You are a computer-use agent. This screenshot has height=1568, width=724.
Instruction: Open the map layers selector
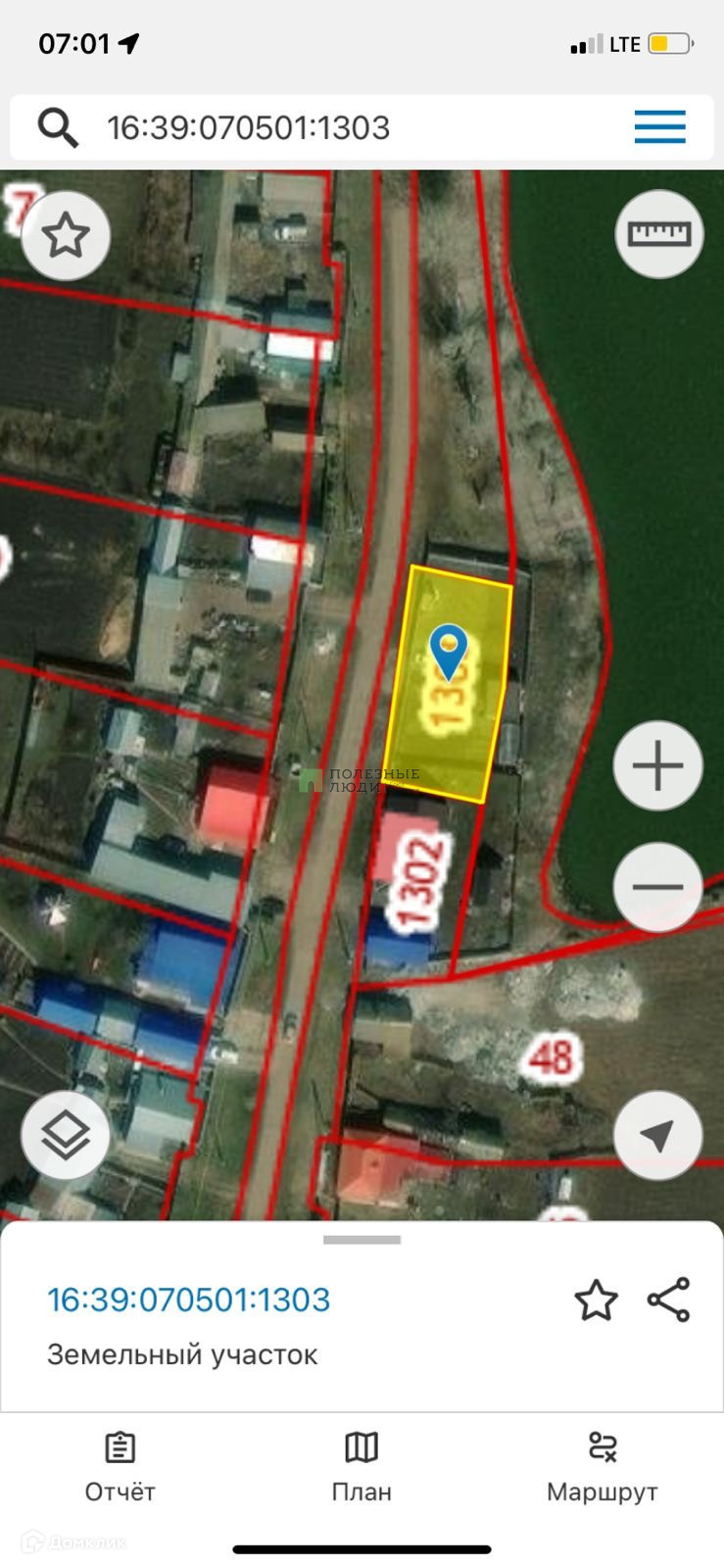[x=66, y=1135]
